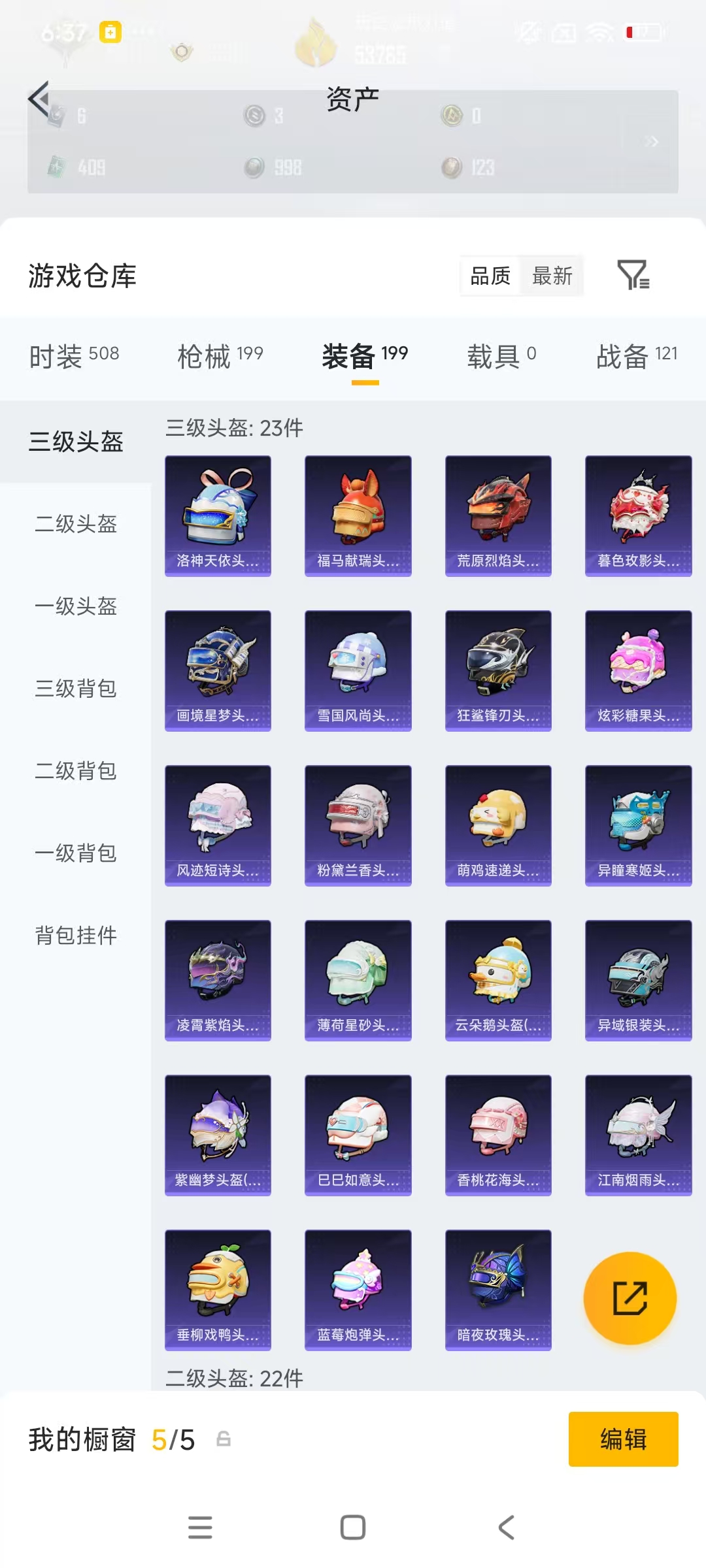The width and height of the screenshot is (706, 1568).
Task: Open the 背包挂件 sidebar section
Action: pos(74,936)
